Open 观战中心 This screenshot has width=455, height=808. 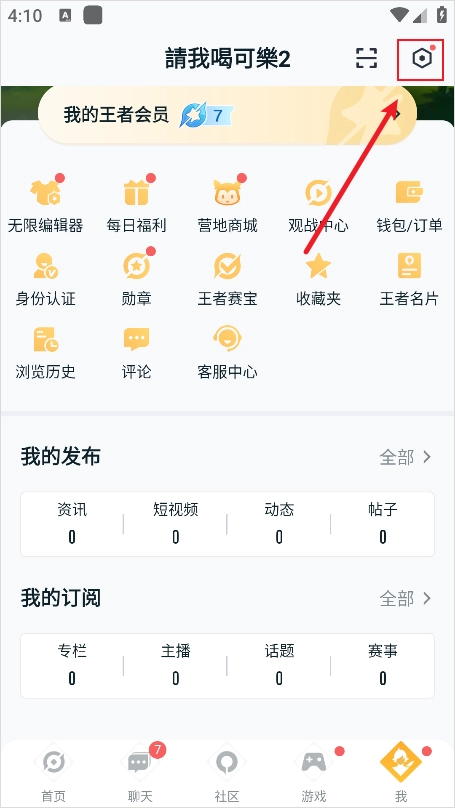[x=318, y=206]
